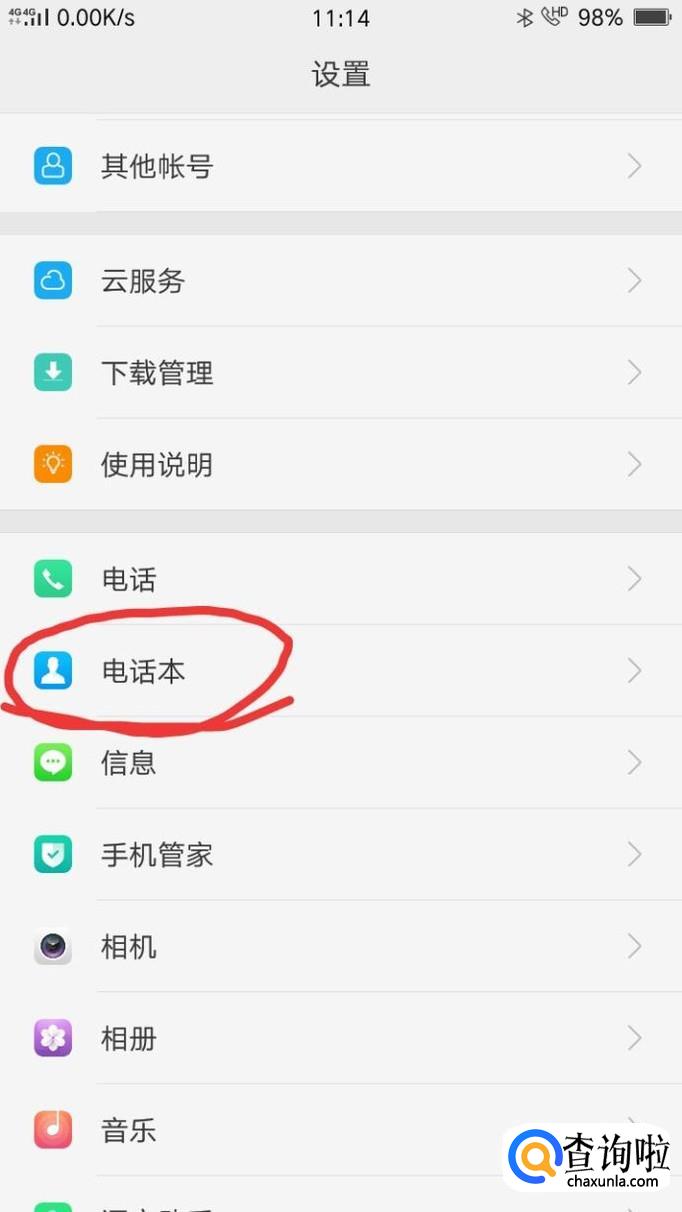This screenshot has height=1212, width=682.
Task: Go to 下载管理
Action: click(341, 373)
